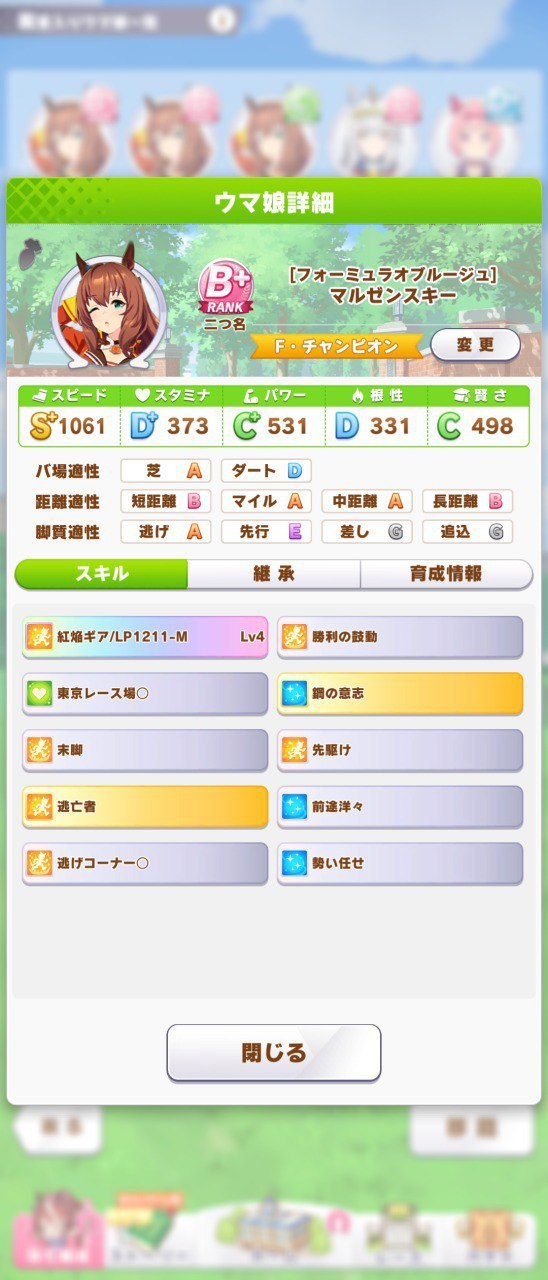Show the 逃げコーナー○ skill info
This screenshot has width=548, height=1280.
tap(145, 863)
